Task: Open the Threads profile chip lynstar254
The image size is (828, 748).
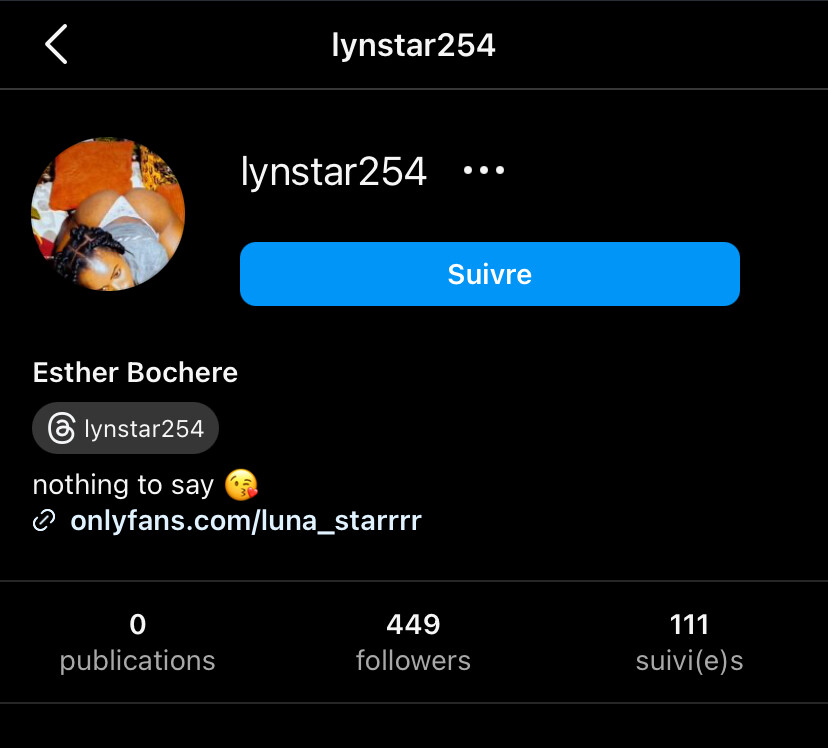Action: coord(126,429)
